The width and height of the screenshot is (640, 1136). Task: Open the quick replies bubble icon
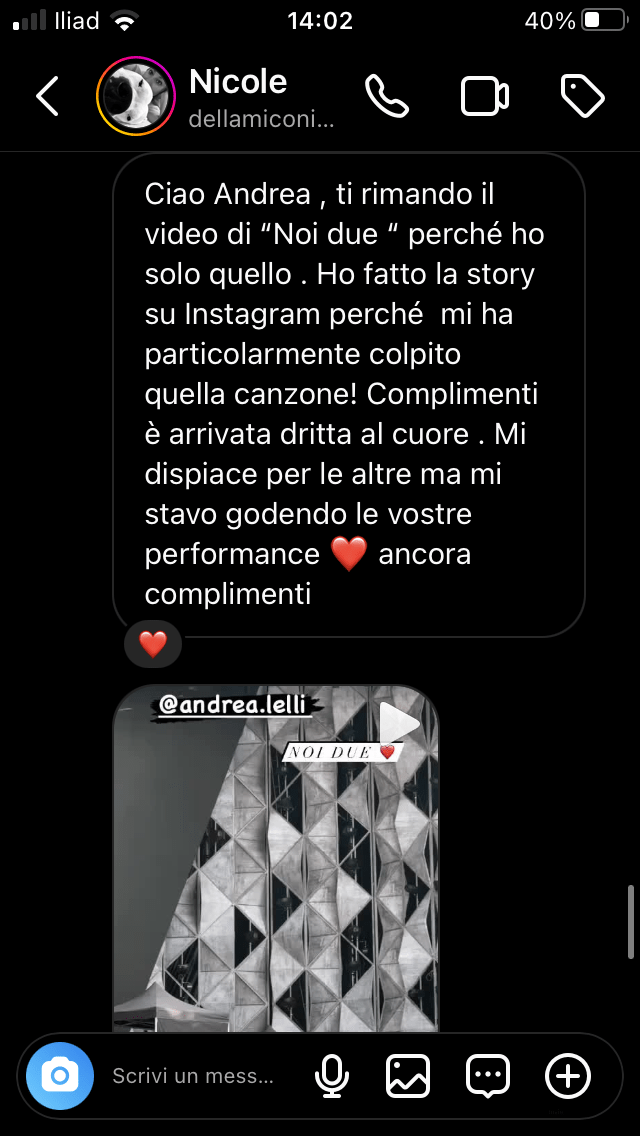(488, 1076)
